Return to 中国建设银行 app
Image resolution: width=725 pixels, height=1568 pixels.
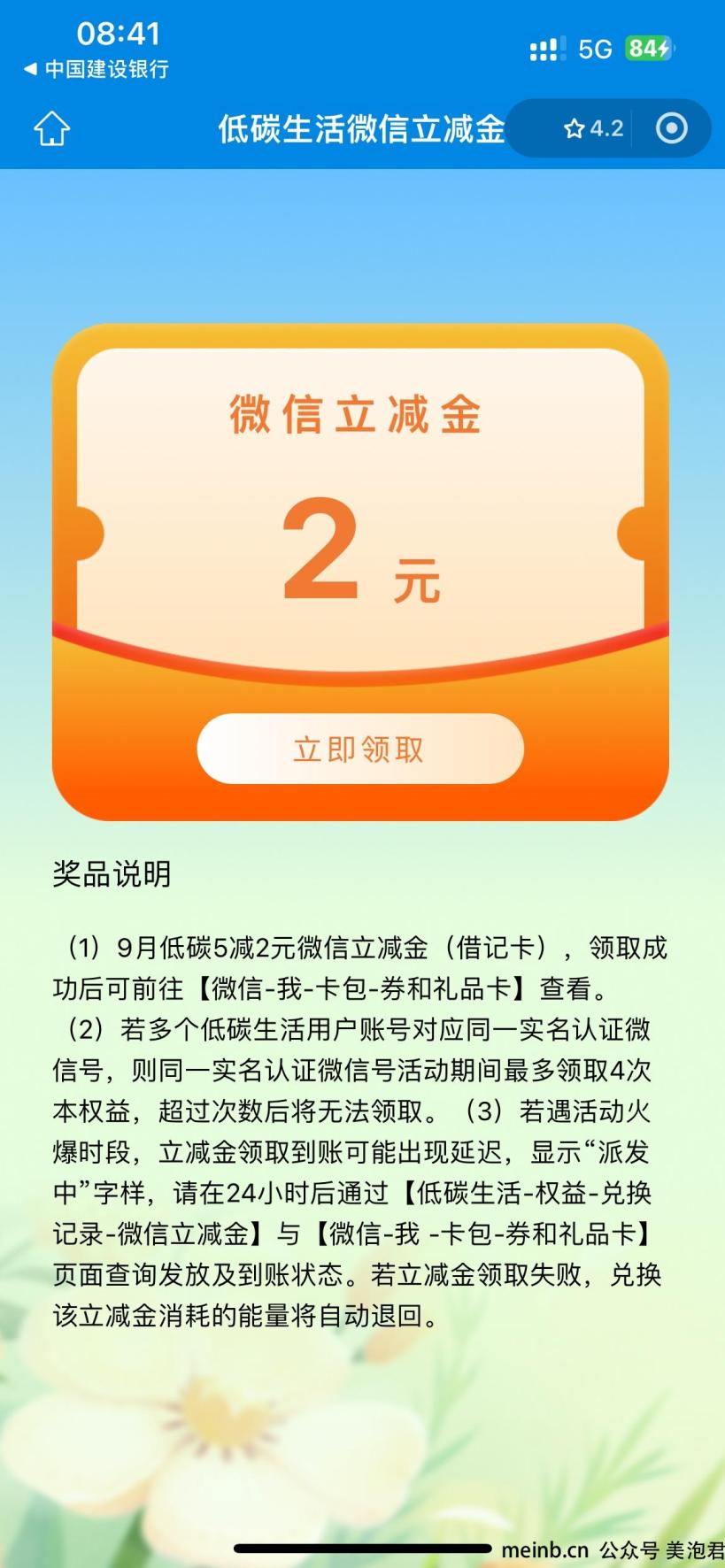click(x=96, y=69)
